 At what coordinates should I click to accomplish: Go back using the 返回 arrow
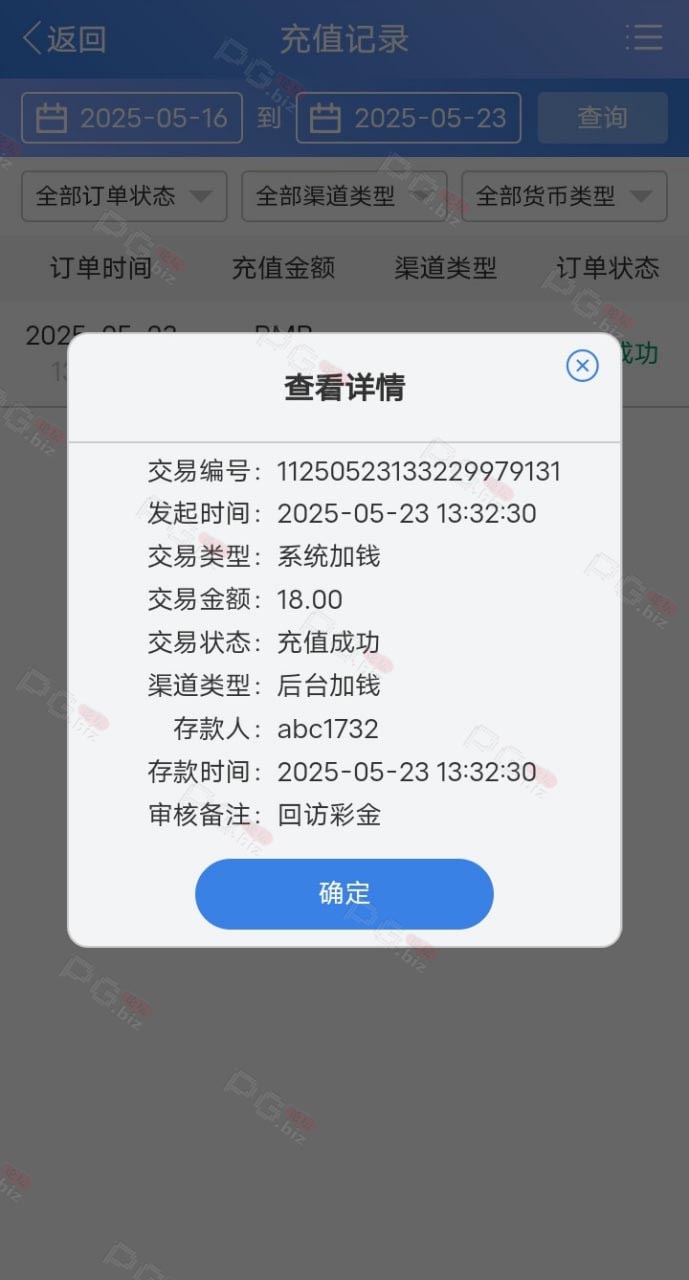[64, 39]
